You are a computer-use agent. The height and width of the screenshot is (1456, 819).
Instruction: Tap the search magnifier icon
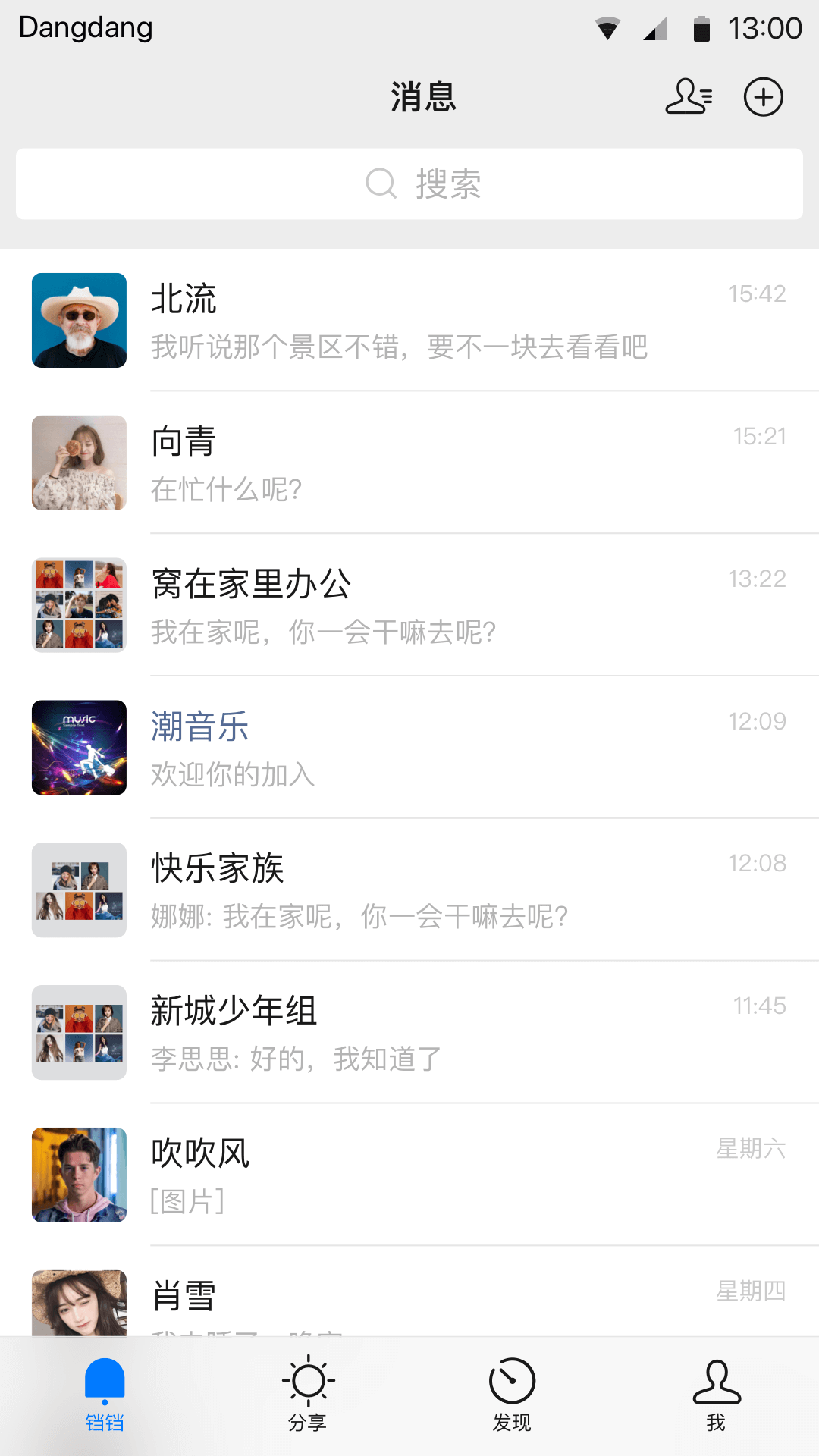click(381, 184)
